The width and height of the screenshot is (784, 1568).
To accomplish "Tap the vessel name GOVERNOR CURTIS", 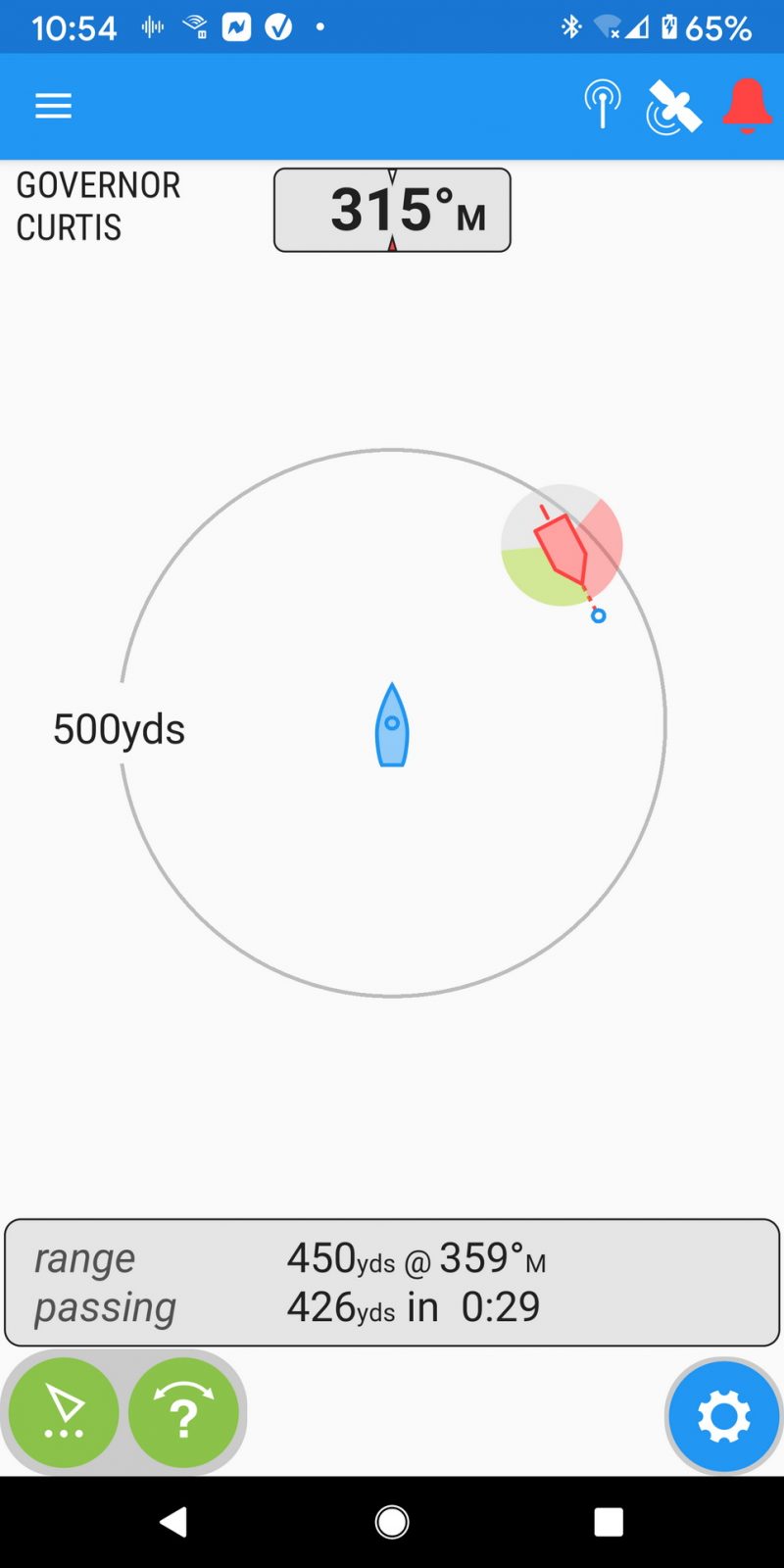I will pos(98,206).
